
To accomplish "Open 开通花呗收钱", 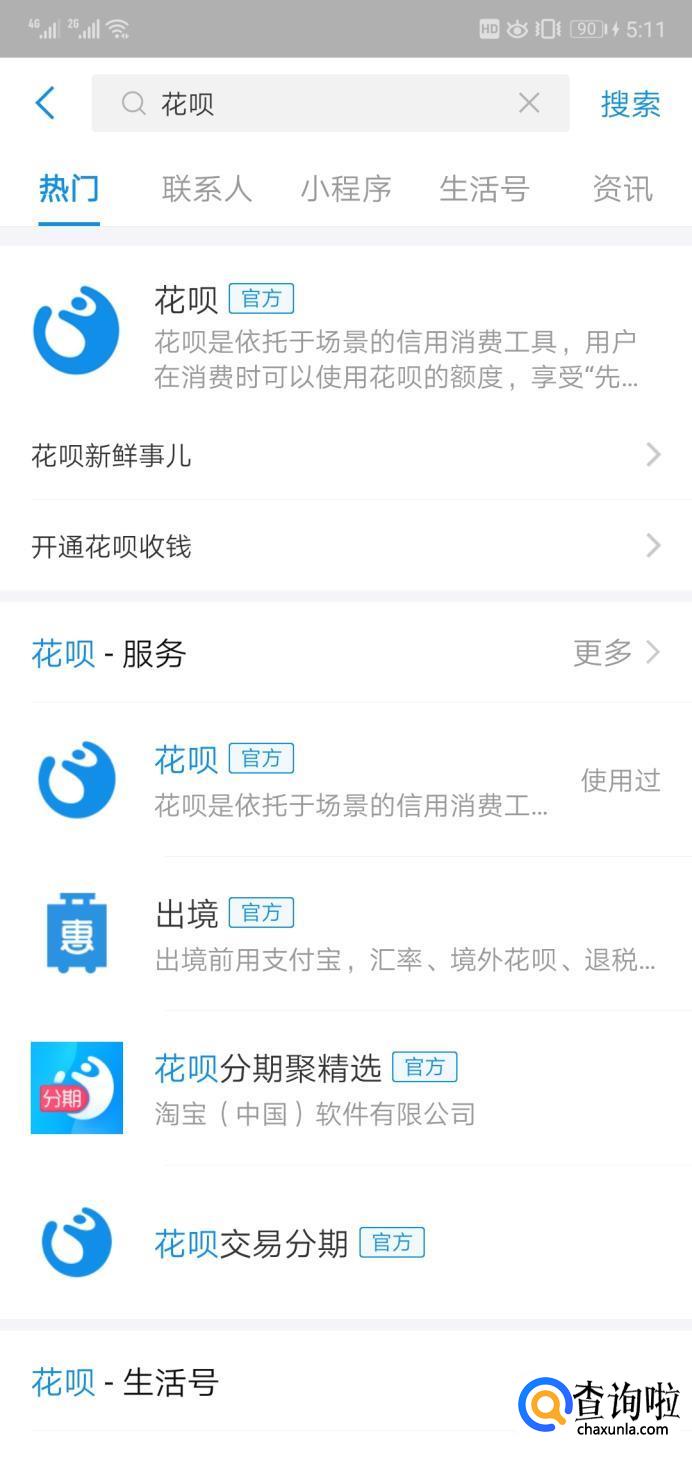I will (x=345, y=546).
